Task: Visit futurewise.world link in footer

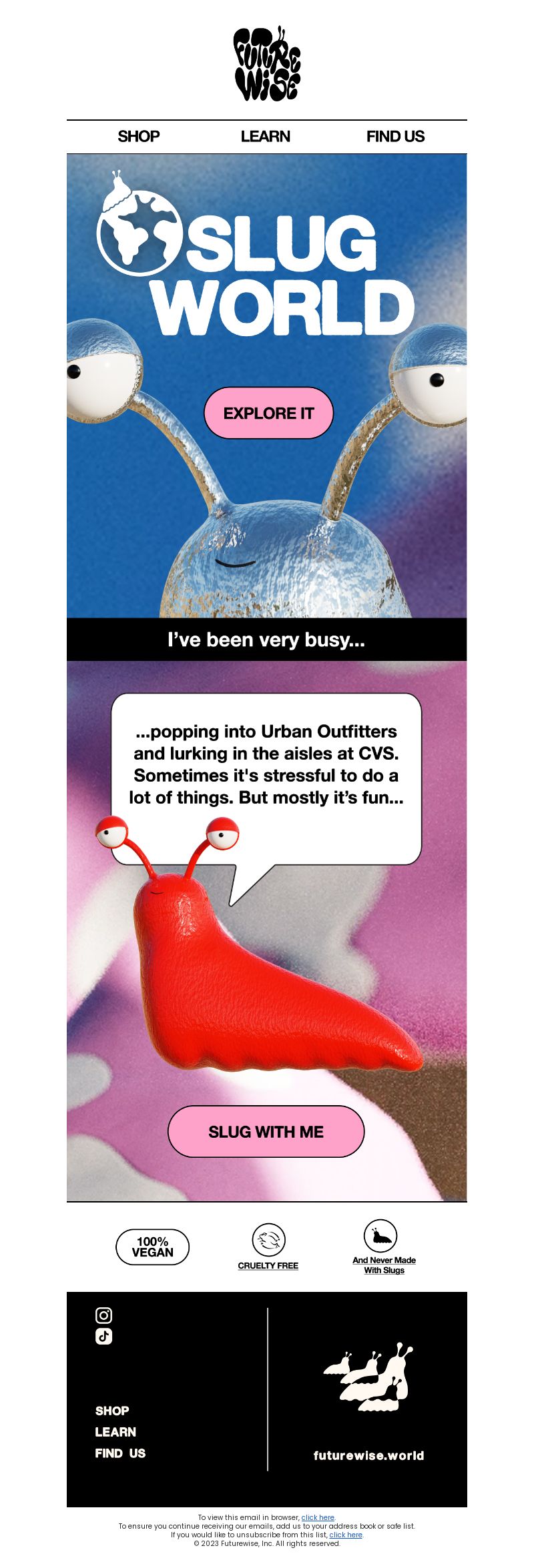Action: [x=368, y=1455]
